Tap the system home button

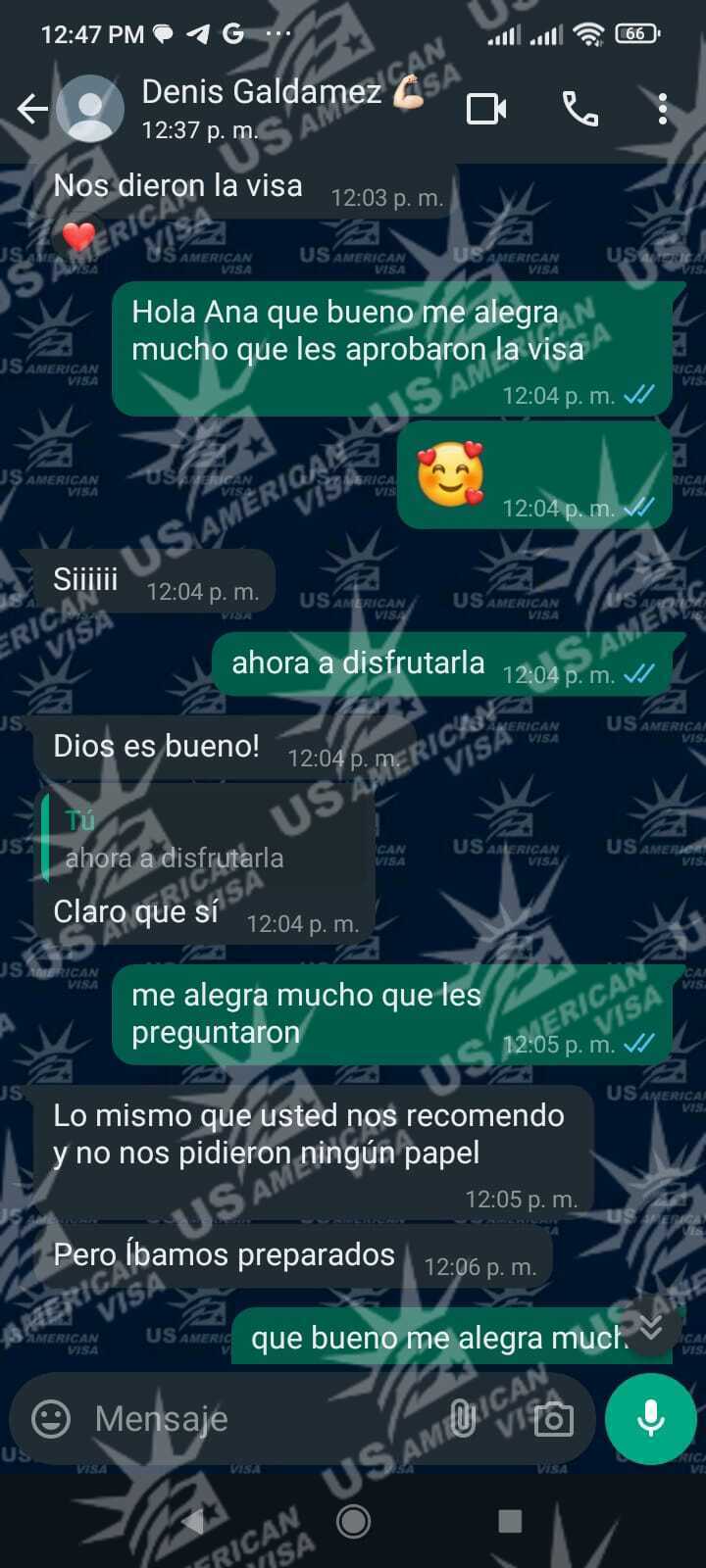(353, 1521)
